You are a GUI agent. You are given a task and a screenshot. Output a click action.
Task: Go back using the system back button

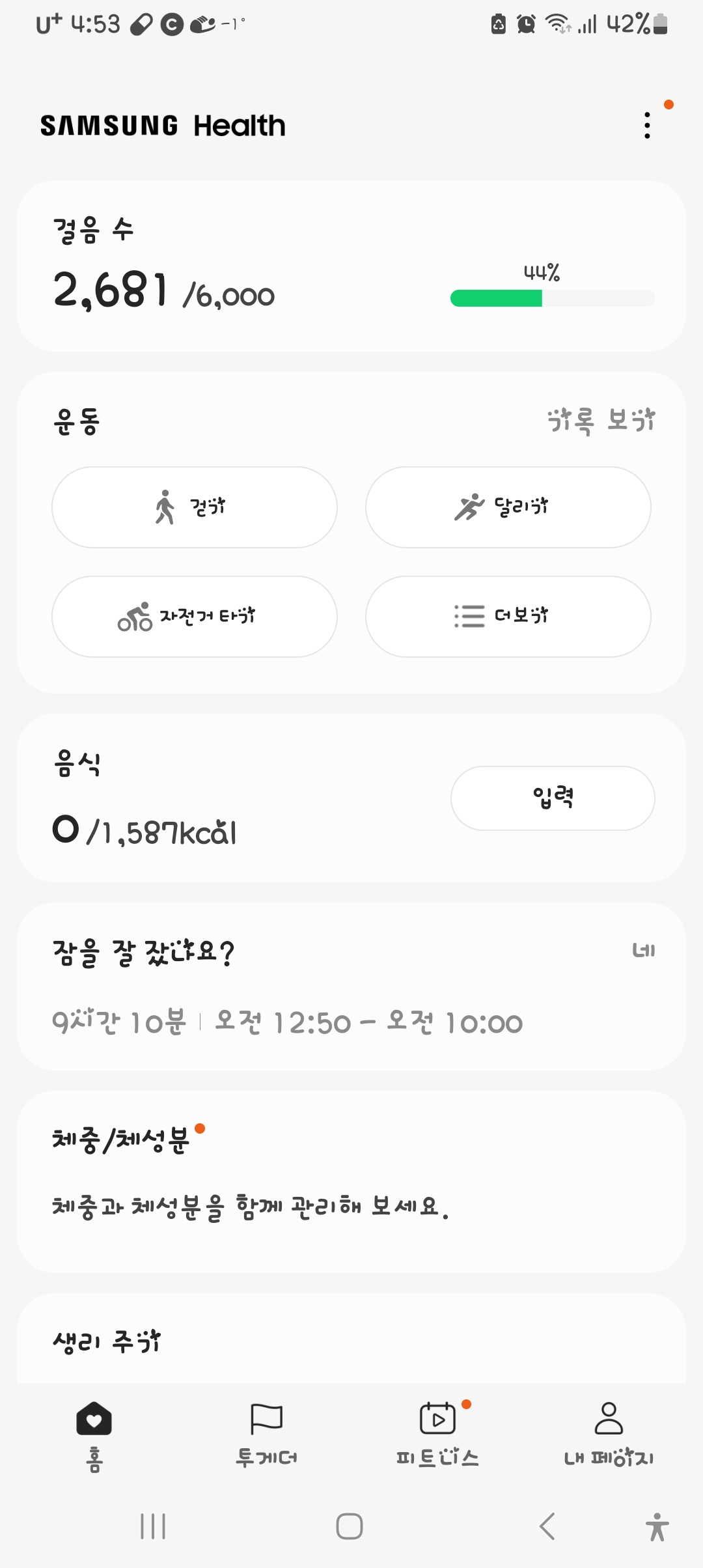547,1526
